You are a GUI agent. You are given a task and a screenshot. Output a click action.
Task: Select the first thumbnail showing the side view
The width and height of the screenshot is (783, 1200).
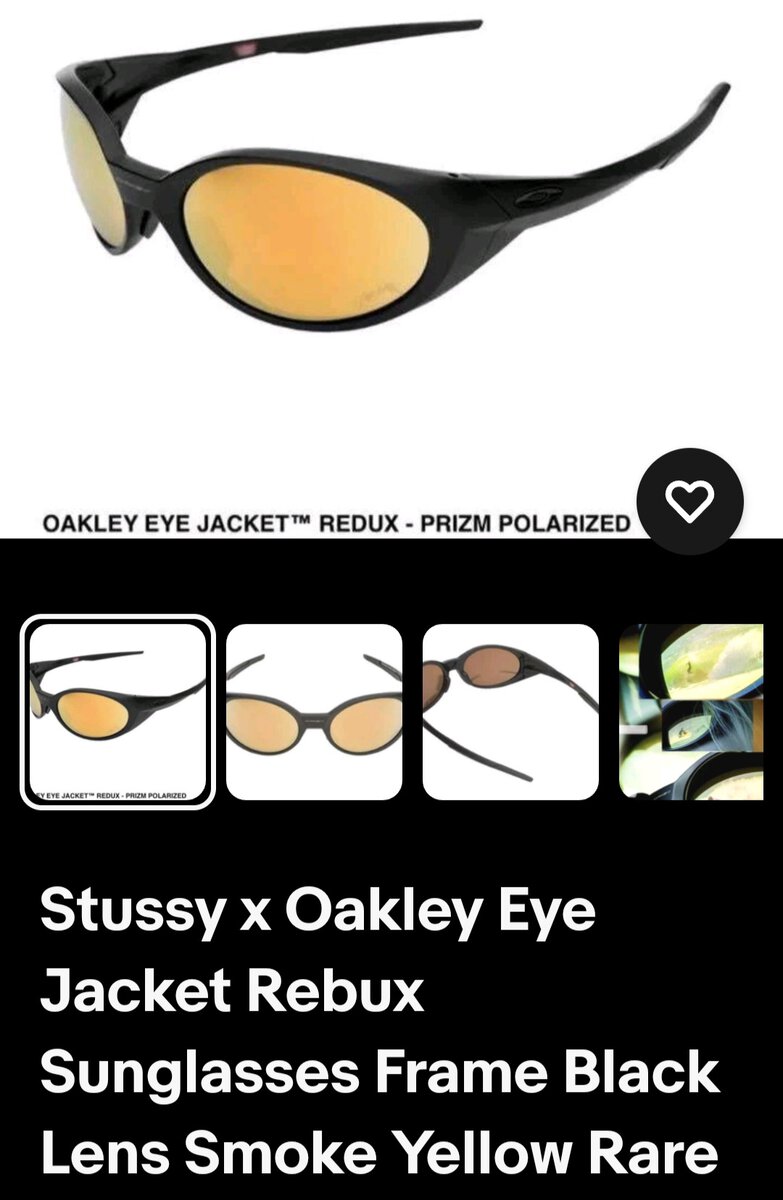coord(118,712)
